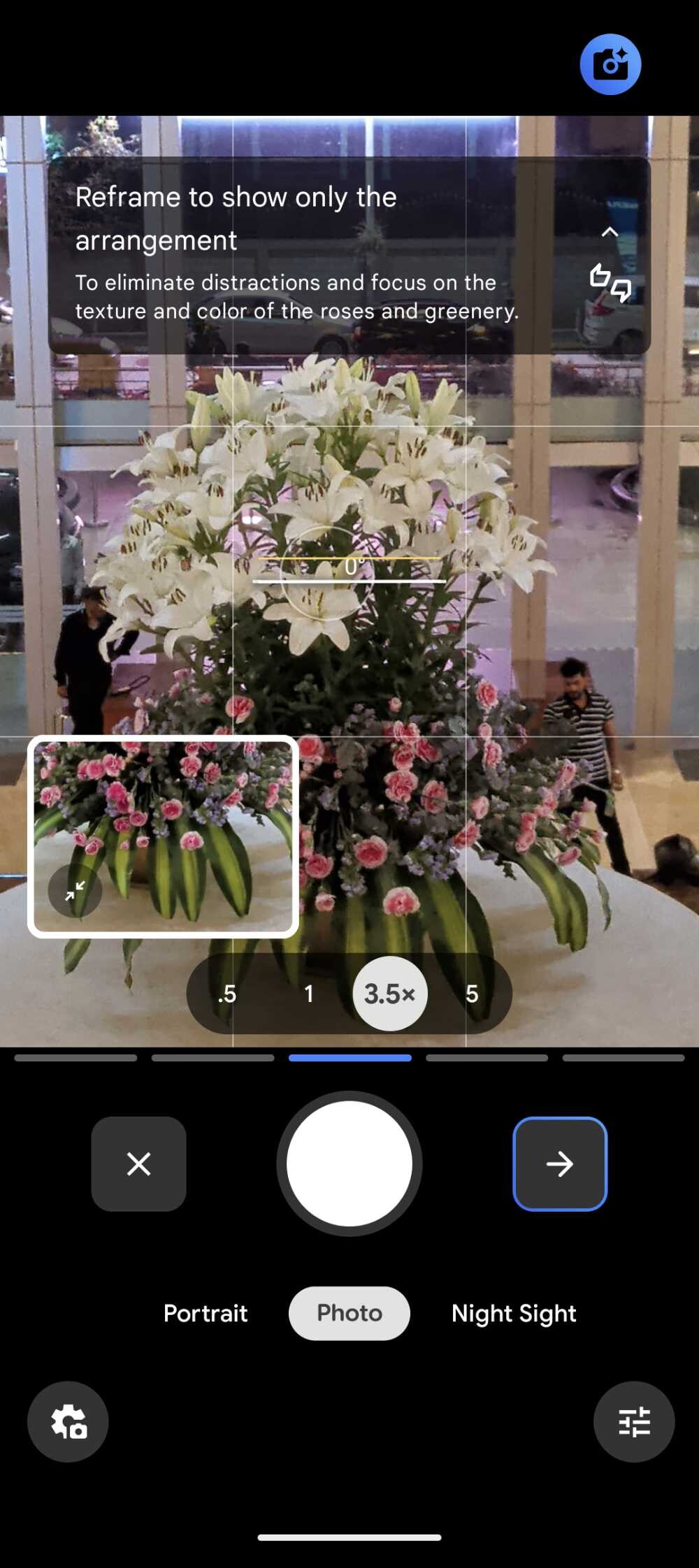Screen dimensions: 699x1568
Task: Go to the next coaching step
Action: point(560,1164)
